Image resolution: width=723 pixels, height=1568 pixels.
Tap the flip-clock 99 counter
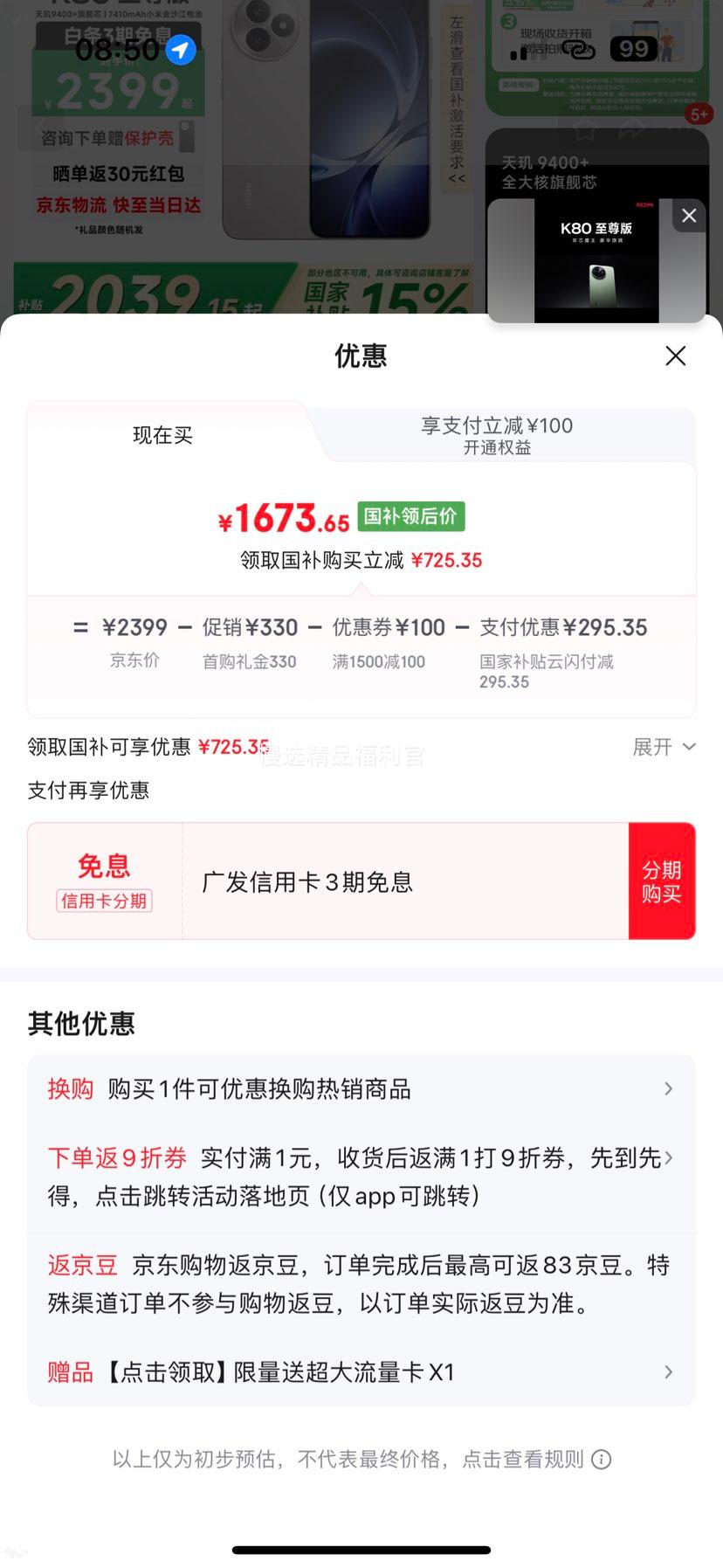pyautogui.click(x=635, y=49)
